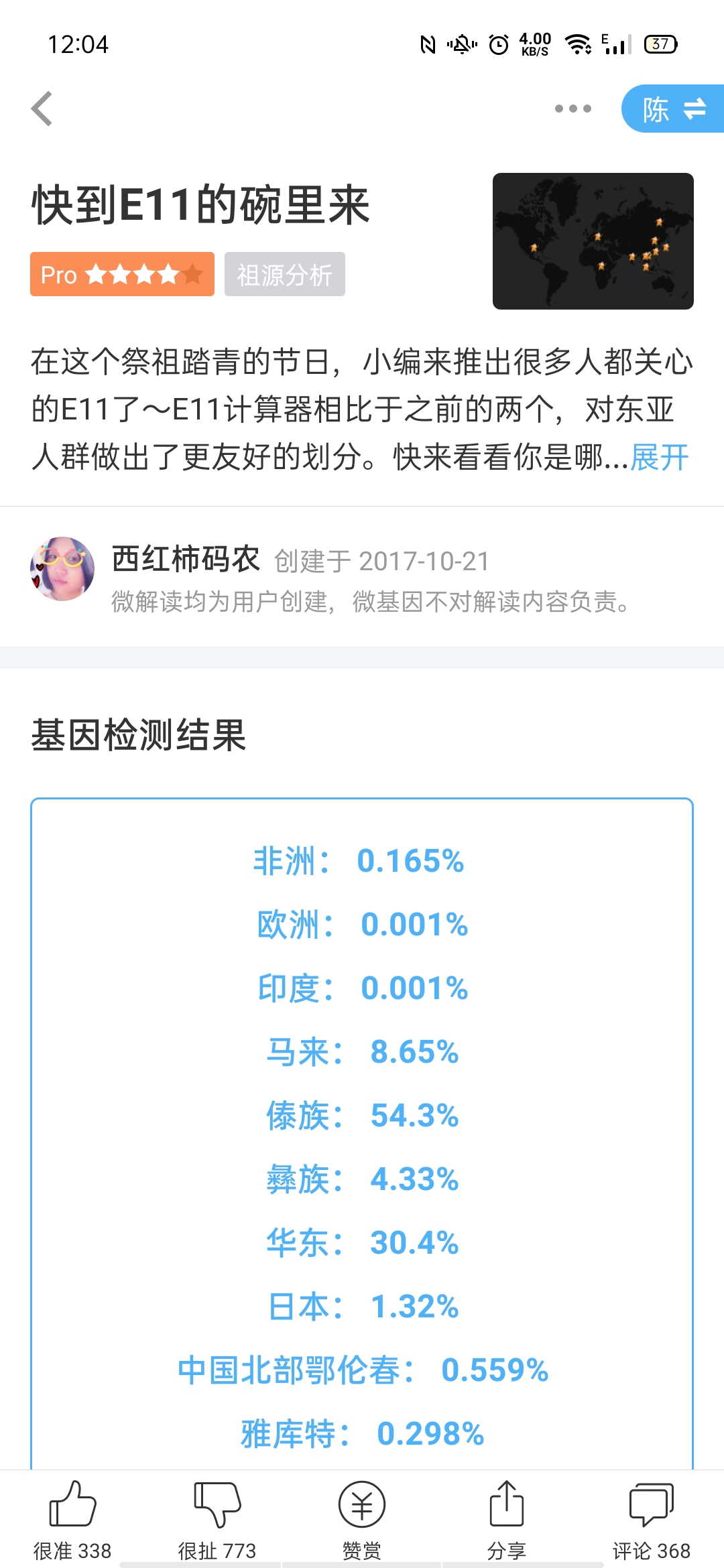Expand the description with 展开
This screenshot has height=1568, width=724.
(x=660, y=458)
